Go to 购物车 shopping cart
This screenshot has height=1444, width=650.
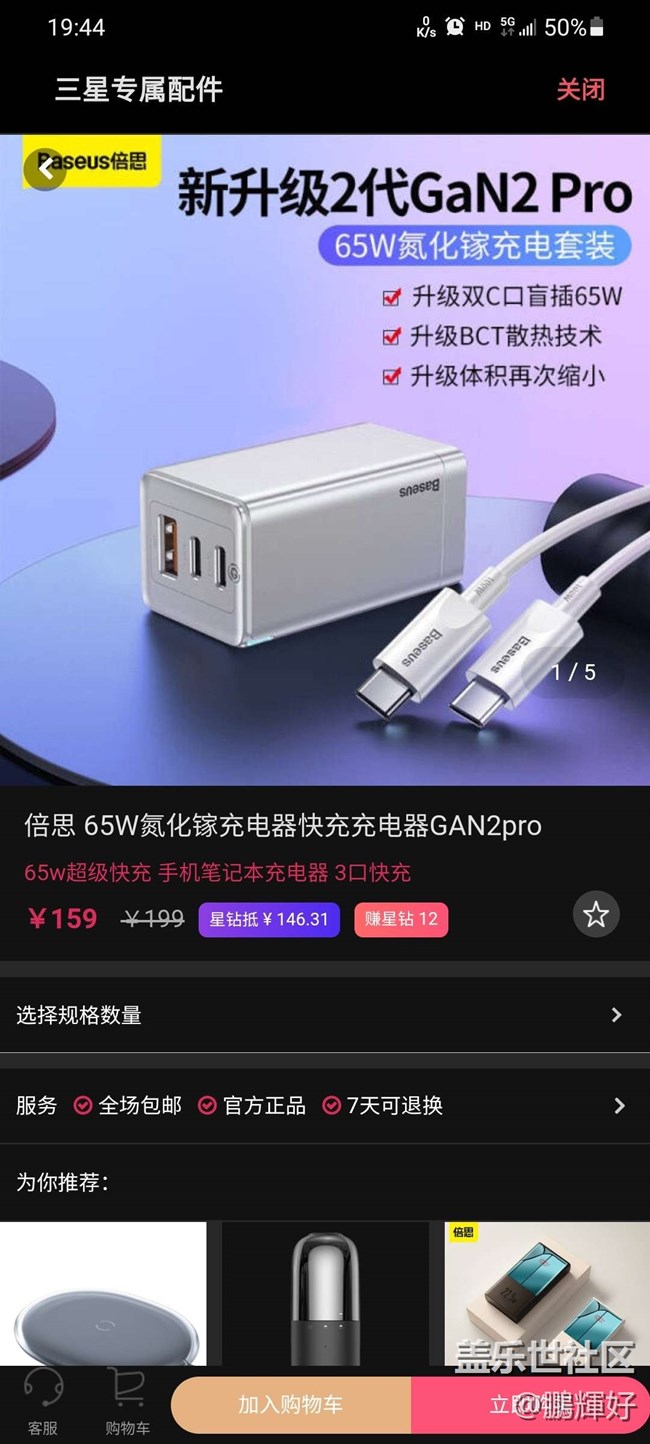coord(127,1402)
